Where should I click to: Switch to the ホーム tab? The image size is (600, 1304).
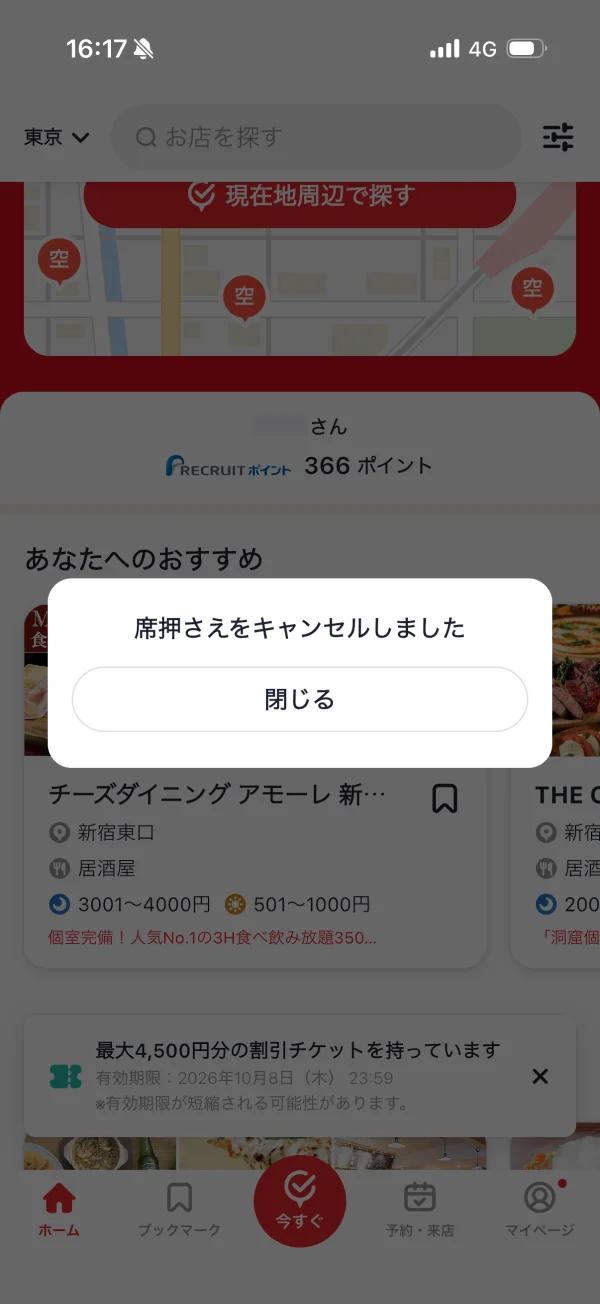59,1210
